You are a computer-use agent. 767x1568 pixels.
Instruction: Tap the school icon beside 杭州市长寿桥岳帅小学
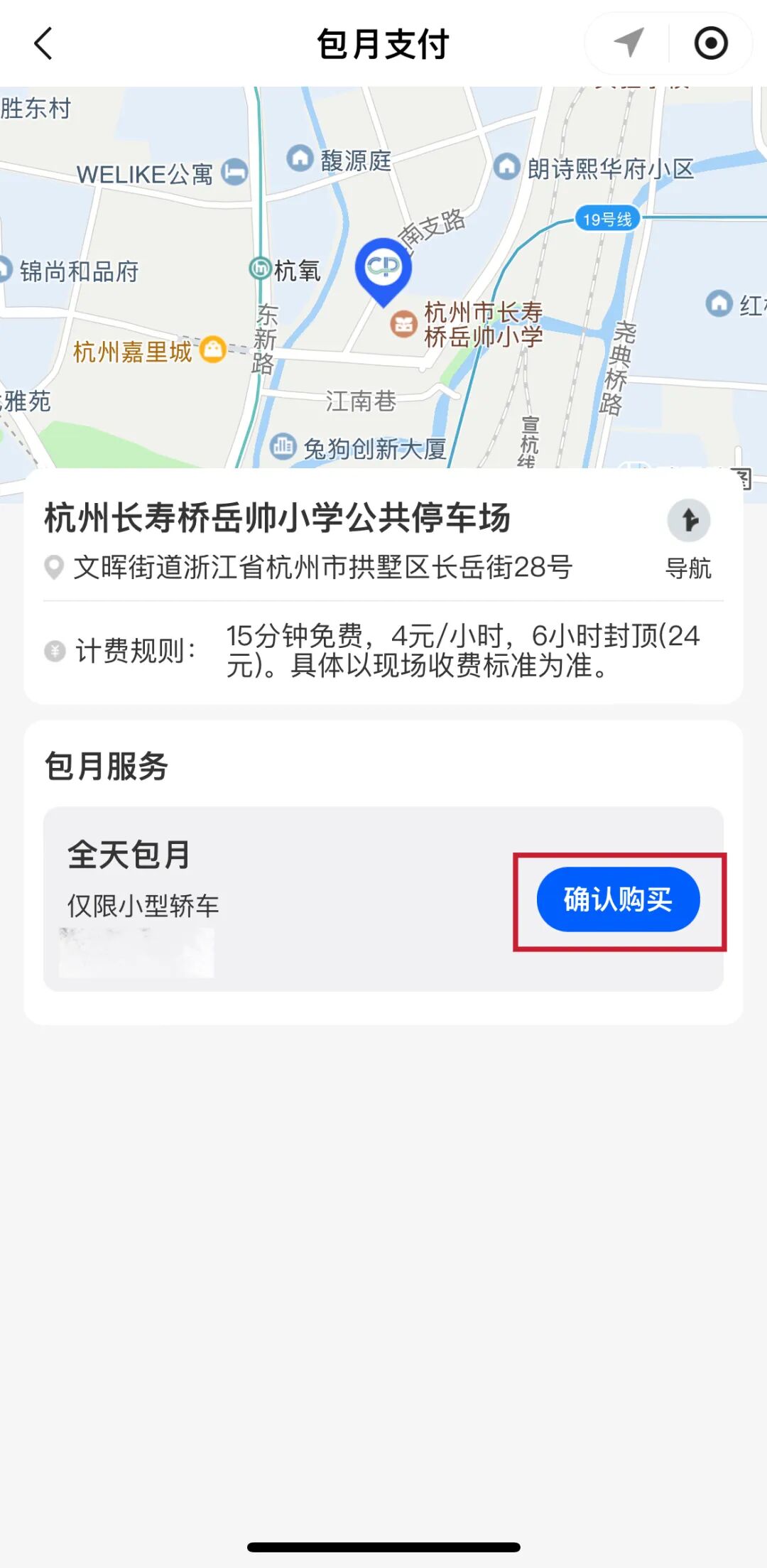coord(403,325)
